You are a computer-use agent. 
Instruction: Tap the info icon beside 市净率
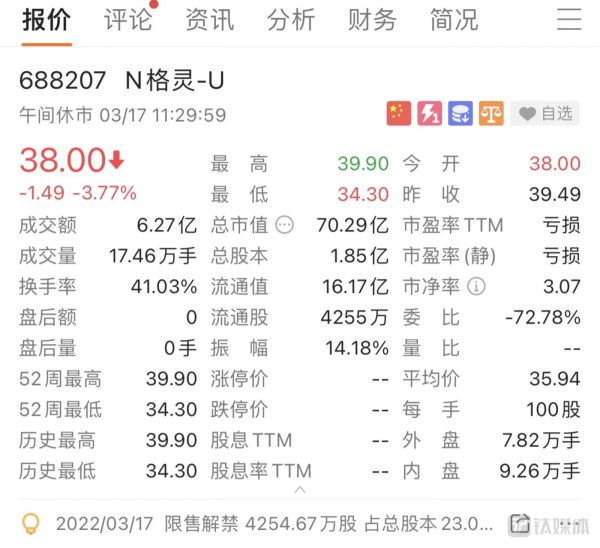pyautogui.click(x=476, y=287)
